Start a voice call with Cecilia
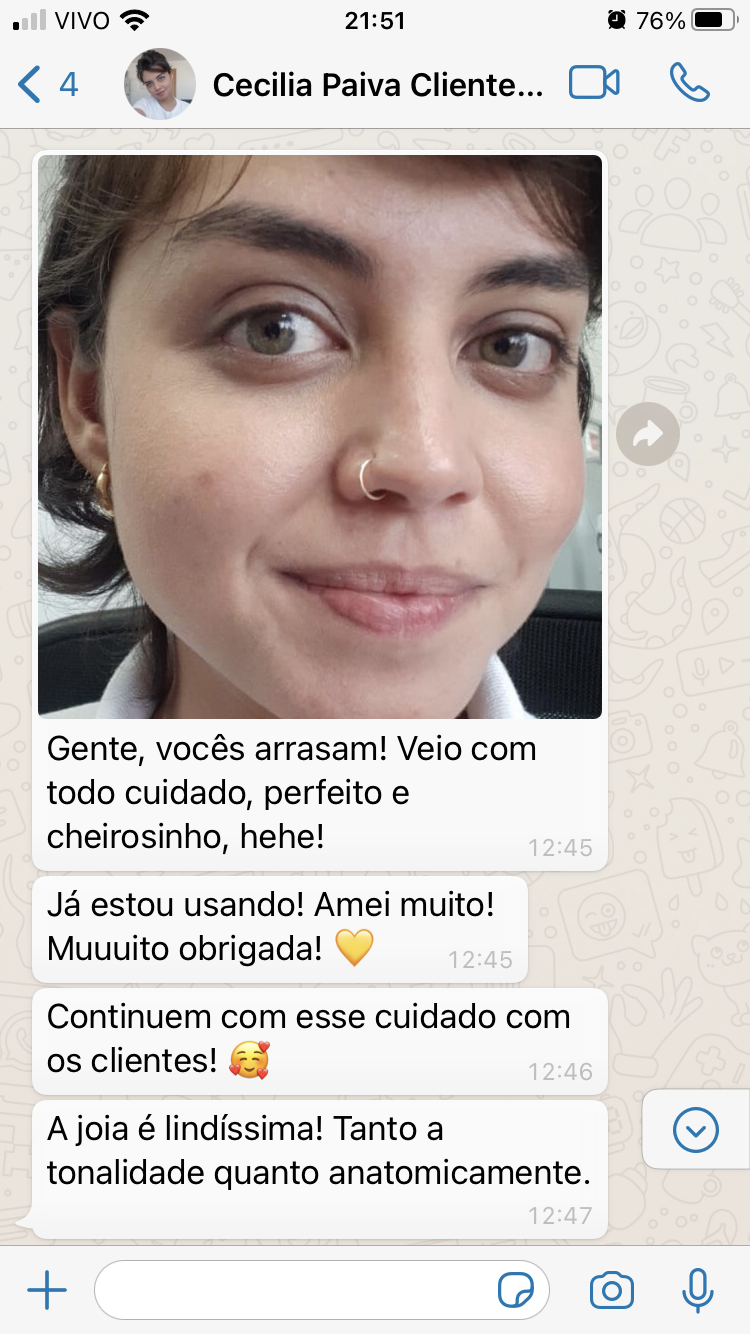 pyautogui.click(x=689, y=84)
